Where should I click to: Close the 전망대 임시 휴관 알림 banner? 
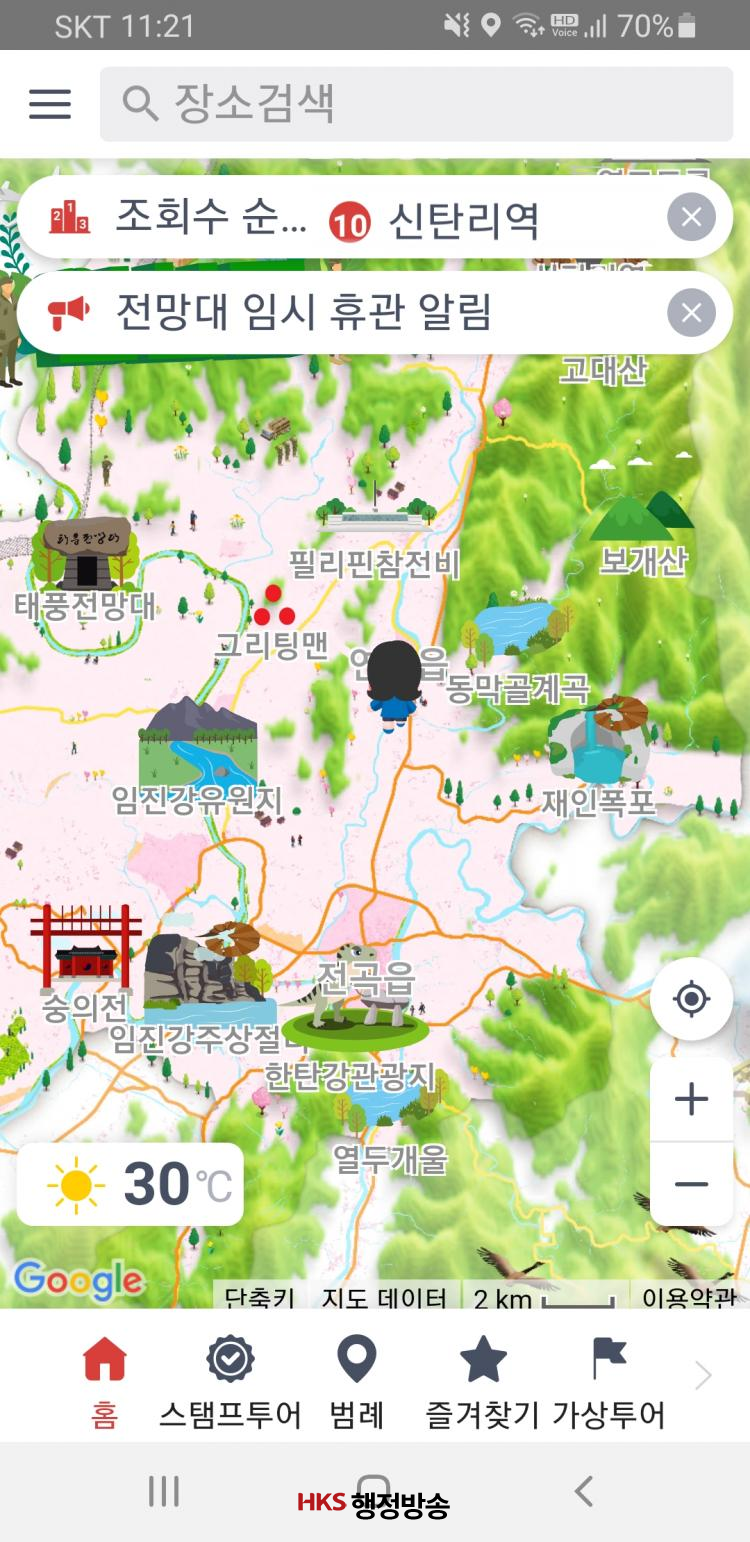pos(691,313)
